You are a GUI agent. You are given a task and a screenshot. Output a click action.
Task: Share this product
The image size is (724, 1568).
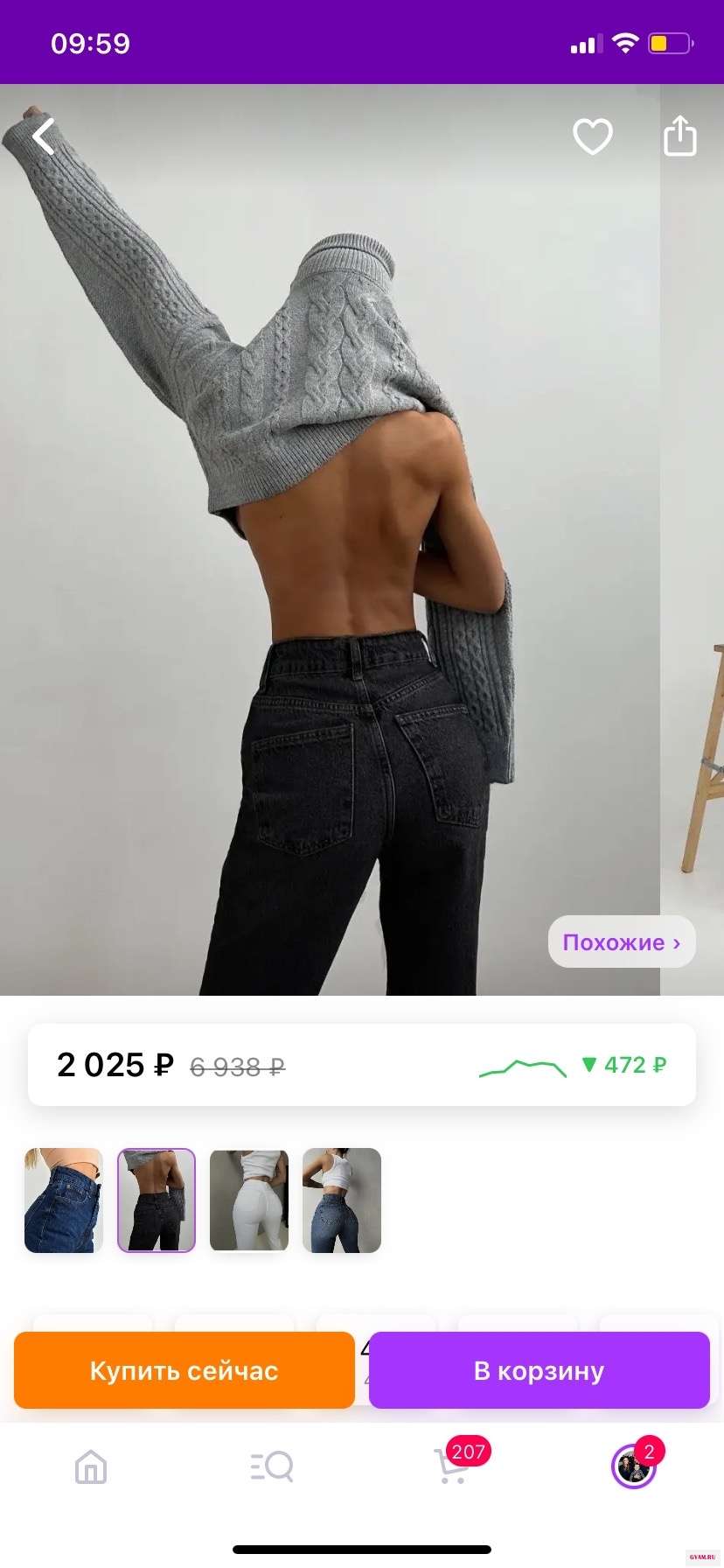pos(679,136)
